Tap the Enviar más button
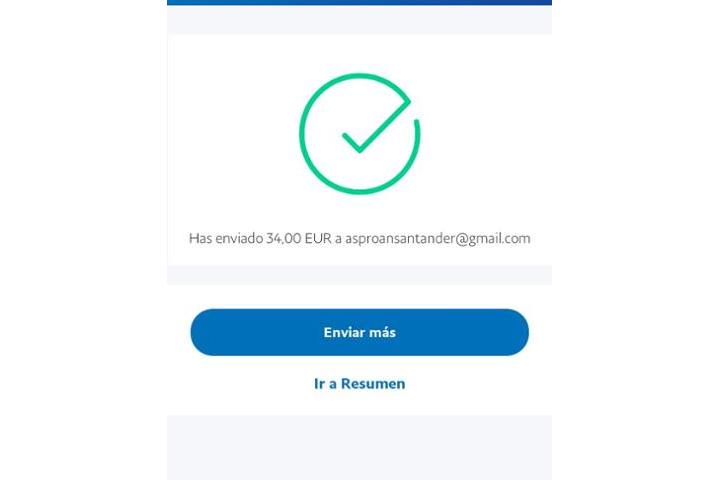This screenshot has width=720, height=480. click(359, 332)
